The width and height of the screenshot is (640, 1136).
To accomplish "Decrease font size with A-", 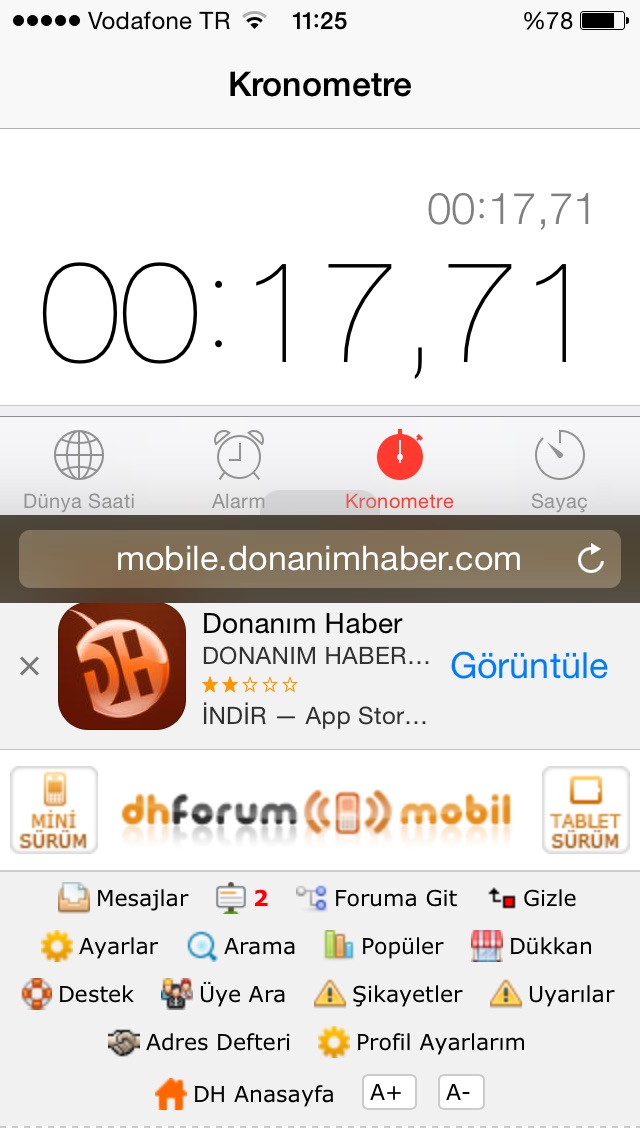I will (461, 1093).
